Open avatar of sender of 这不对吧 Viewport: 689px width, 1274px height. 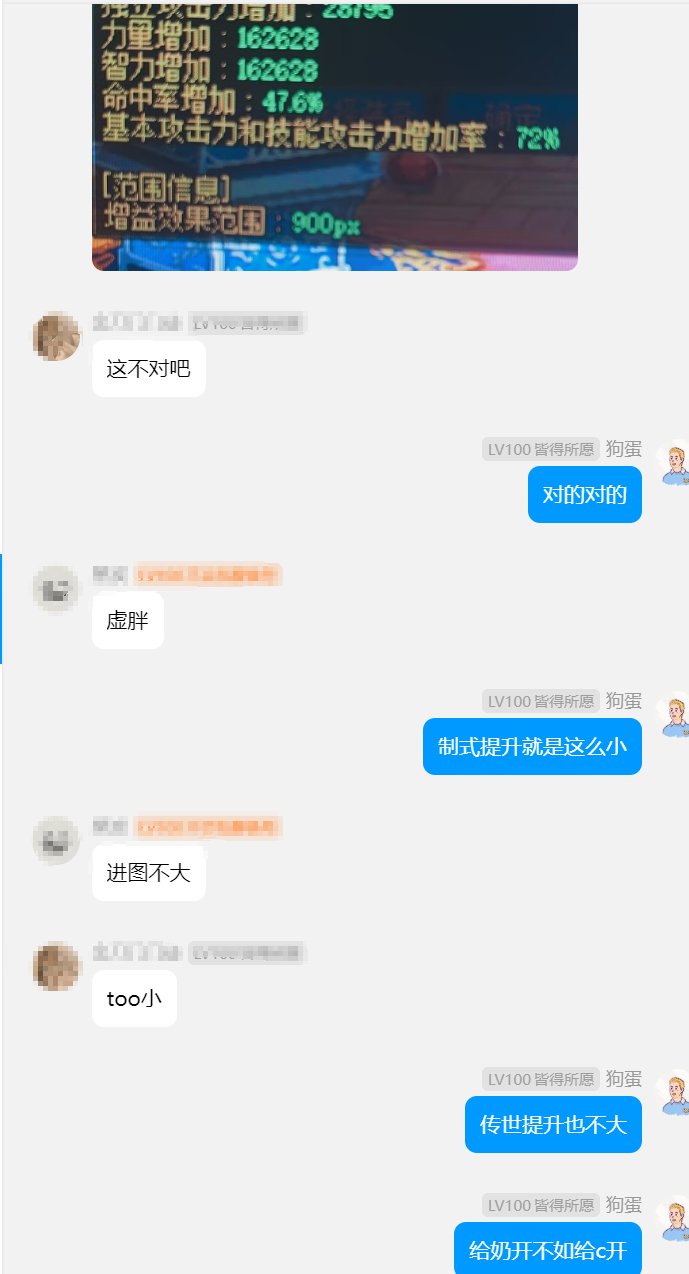click(57, 336)
